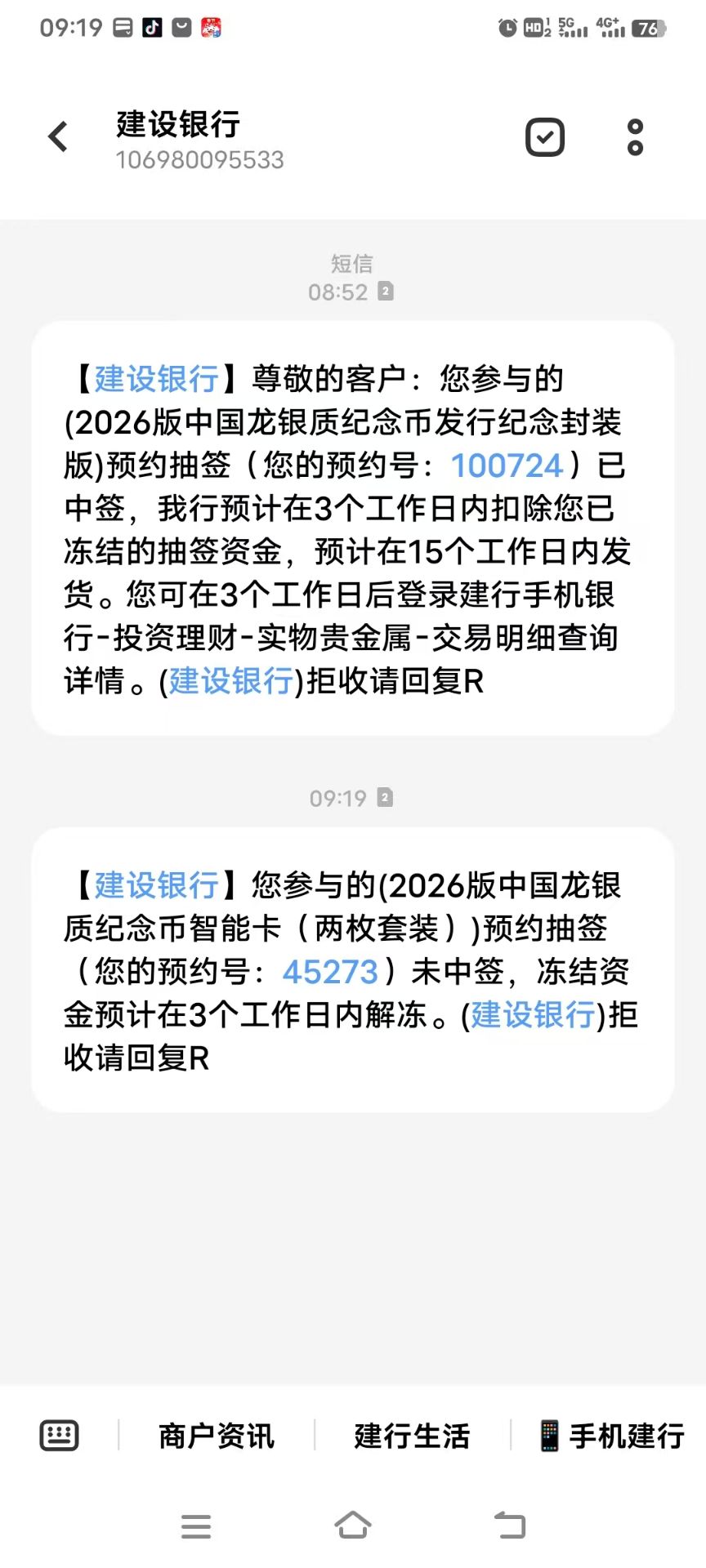
Task: Open the system recent apps menu
Action: coord(196,1526)
